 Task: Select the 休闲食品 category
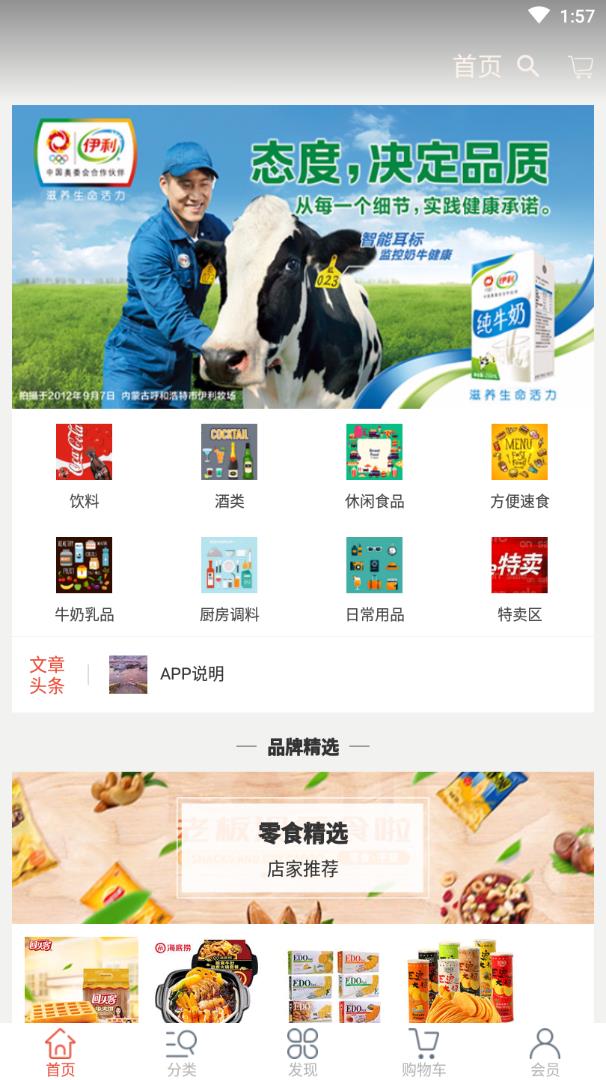(374, 466)
